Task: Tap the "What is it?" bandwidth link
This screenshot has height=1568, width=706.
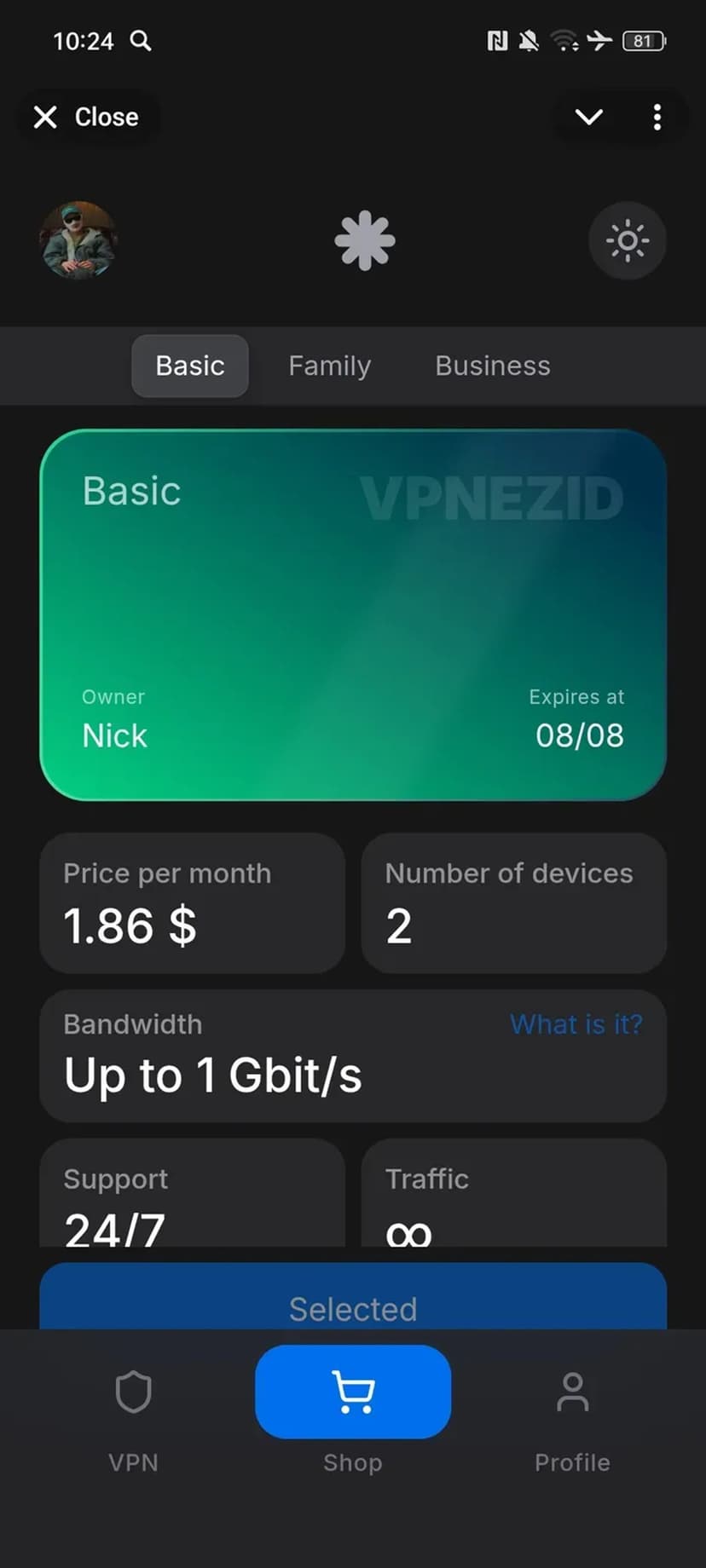Action: pos(576,1023)
